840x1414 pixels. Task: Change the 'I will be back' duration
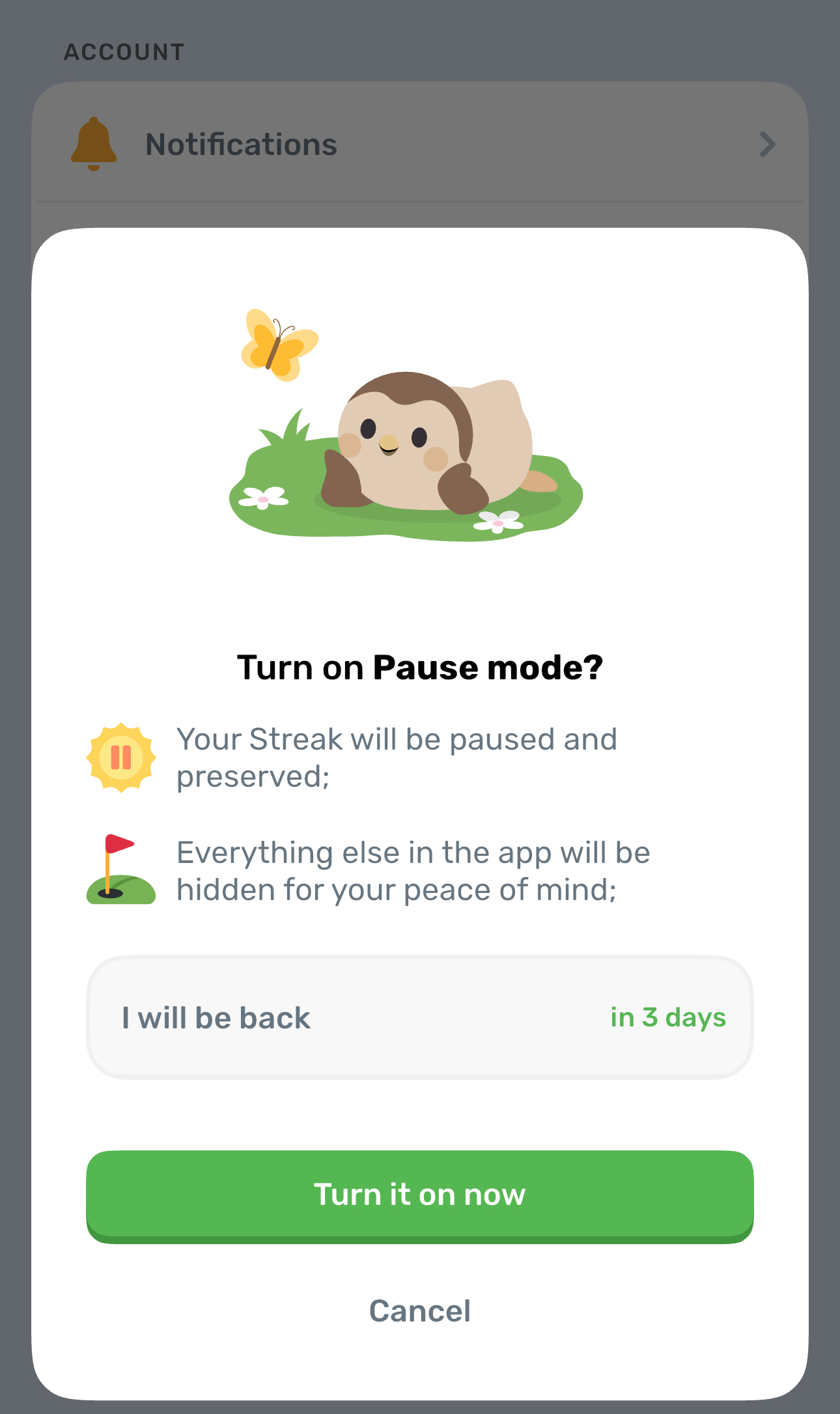coord(667,1017)
